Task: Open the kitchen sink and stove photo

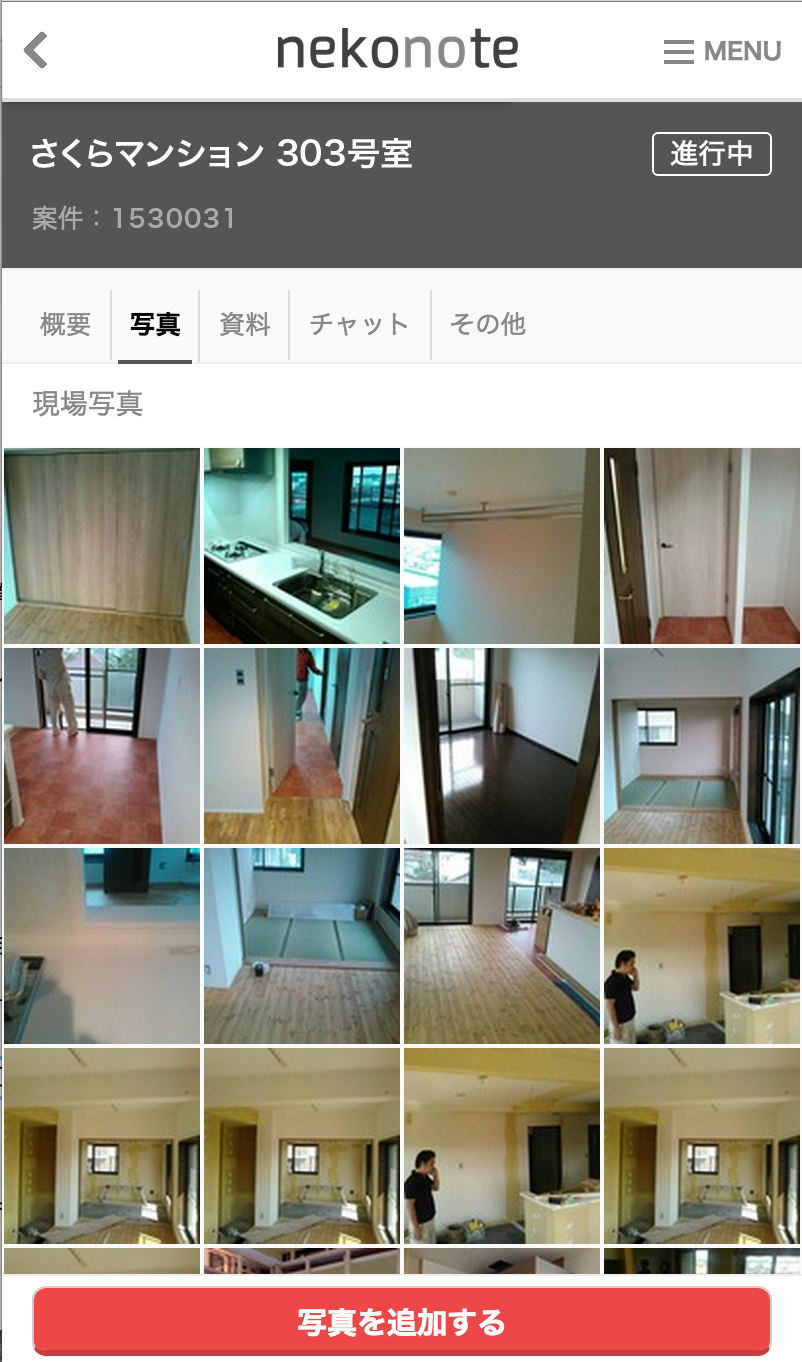Action: click(x=302, y=546)
